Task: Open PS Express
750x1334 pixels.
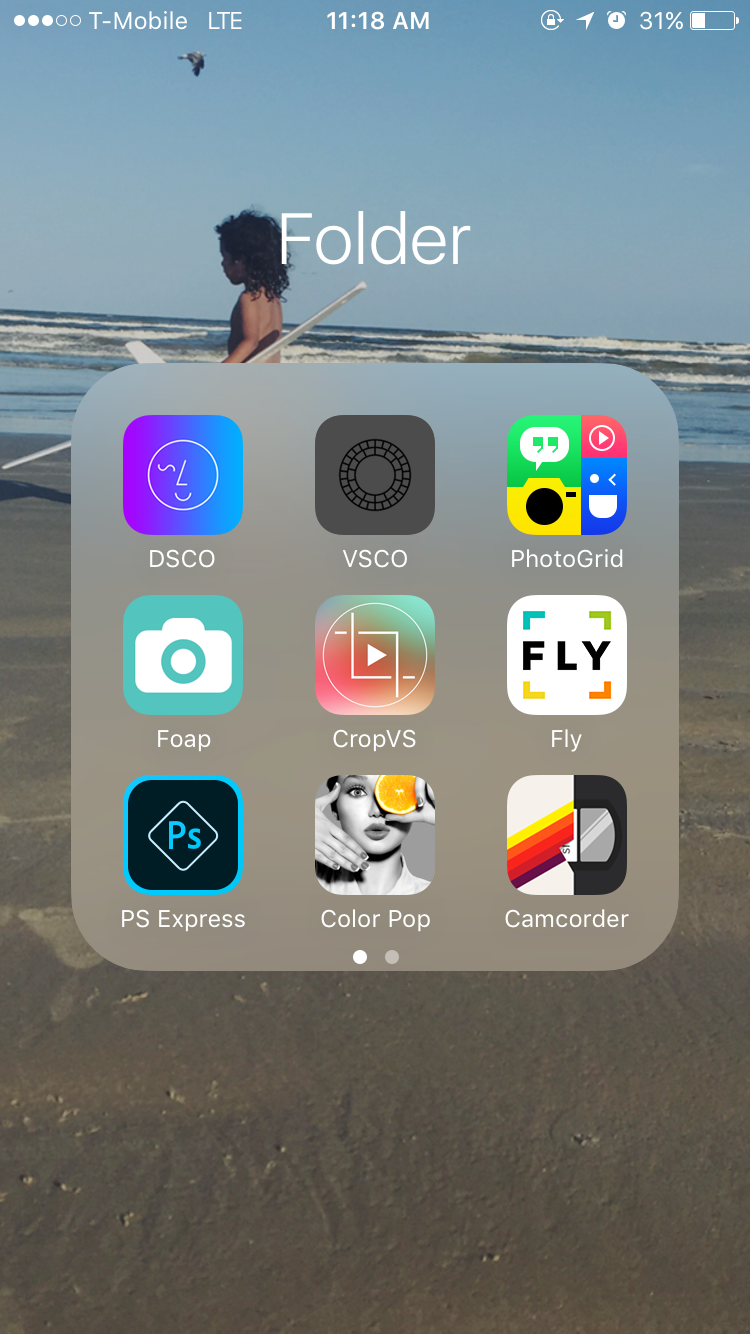Action: click(183, 835)
